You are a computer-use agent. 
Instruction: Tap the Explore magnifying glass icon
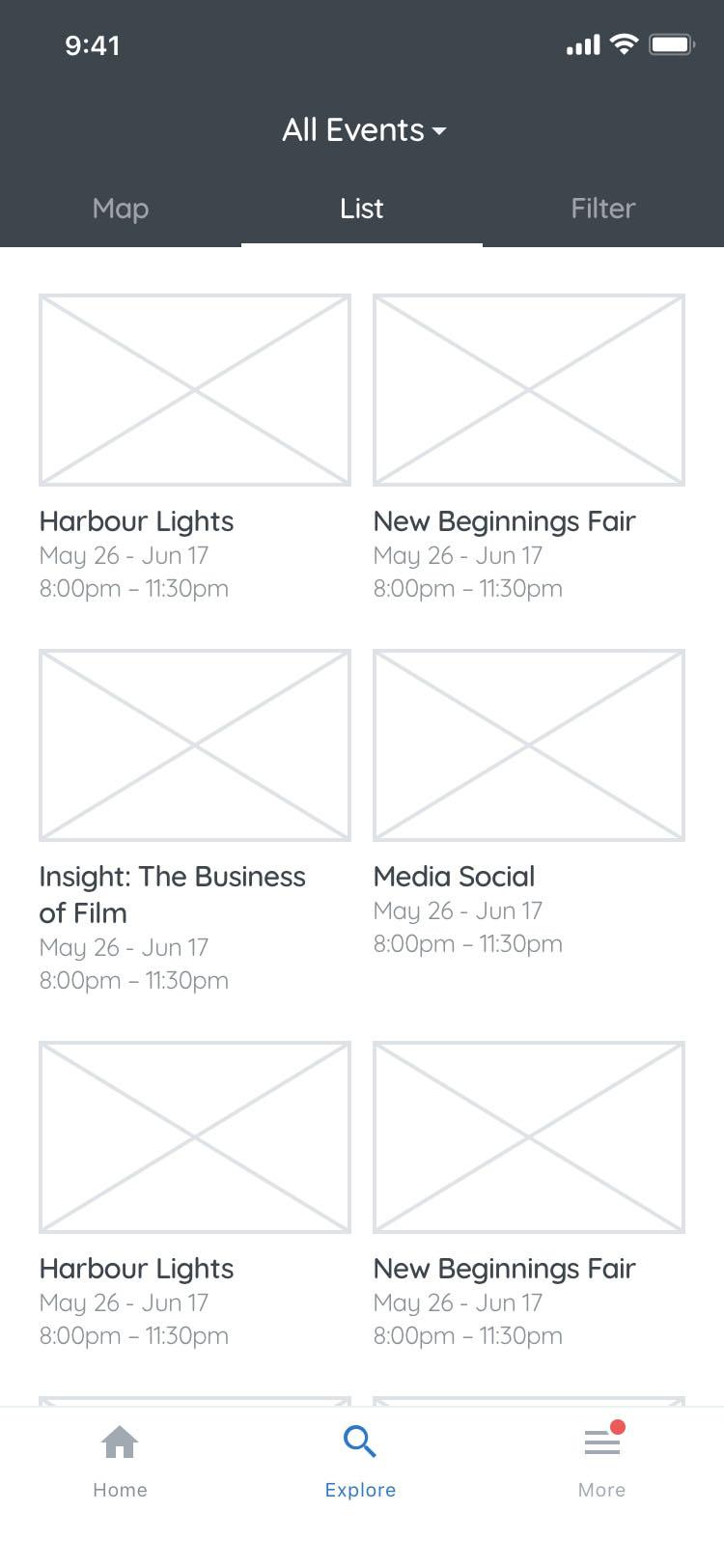[360, 1441]
